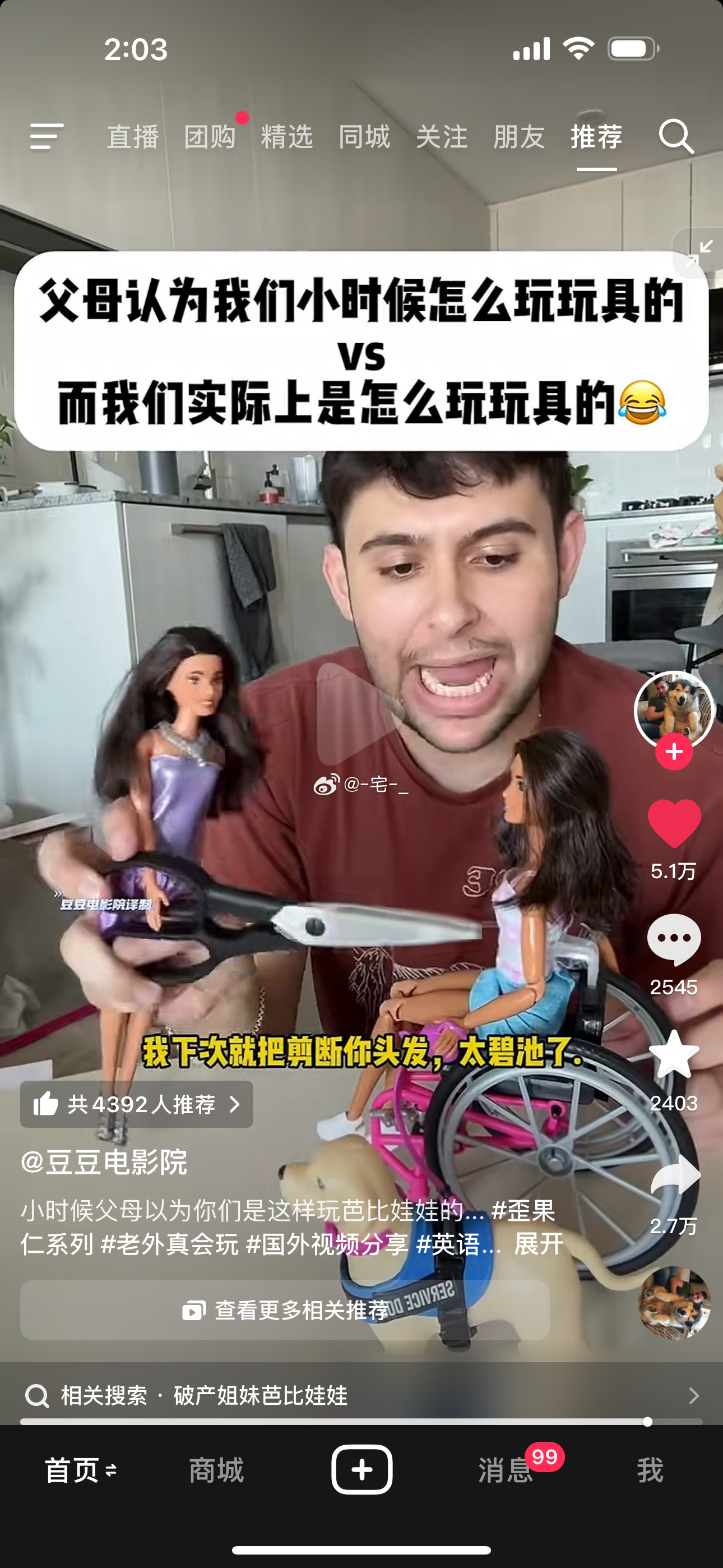
Task: Switch to the 关注 tab
Action: coord(441,136)
